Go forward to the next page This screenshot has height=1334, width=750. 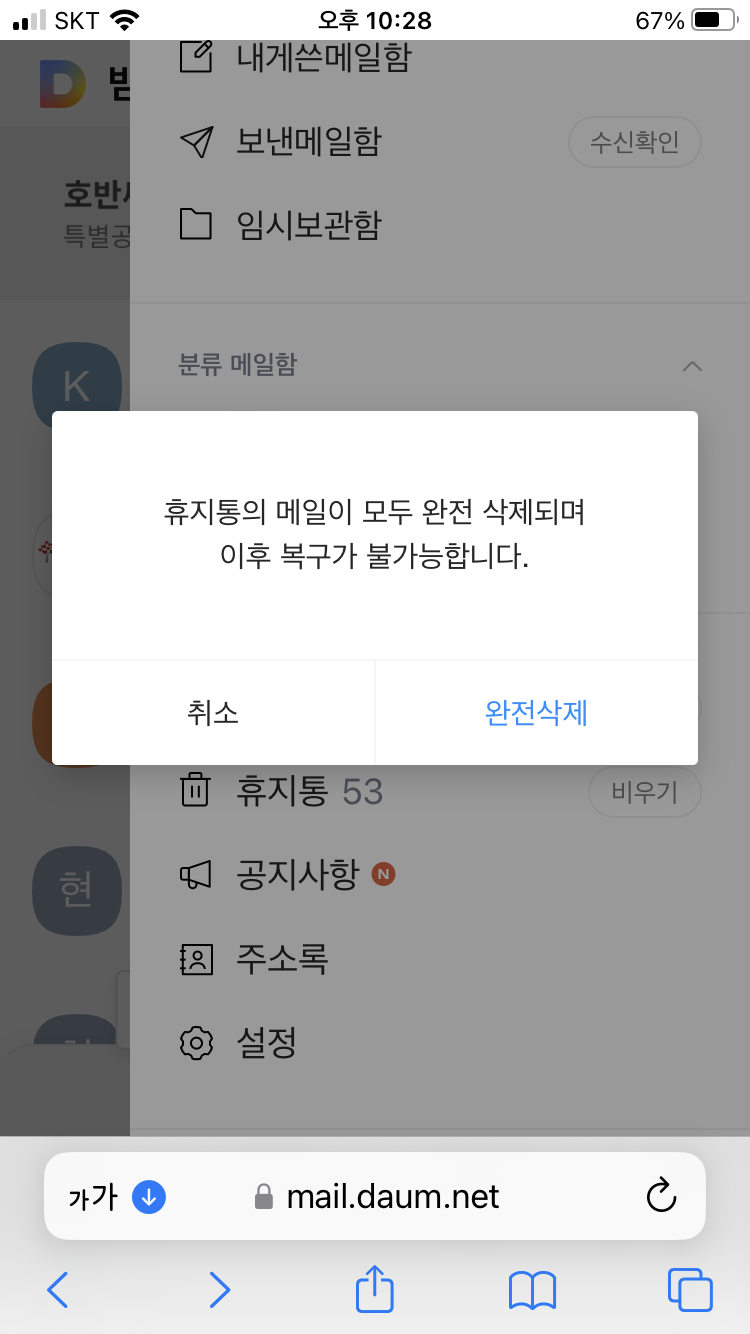point(219,1290)
